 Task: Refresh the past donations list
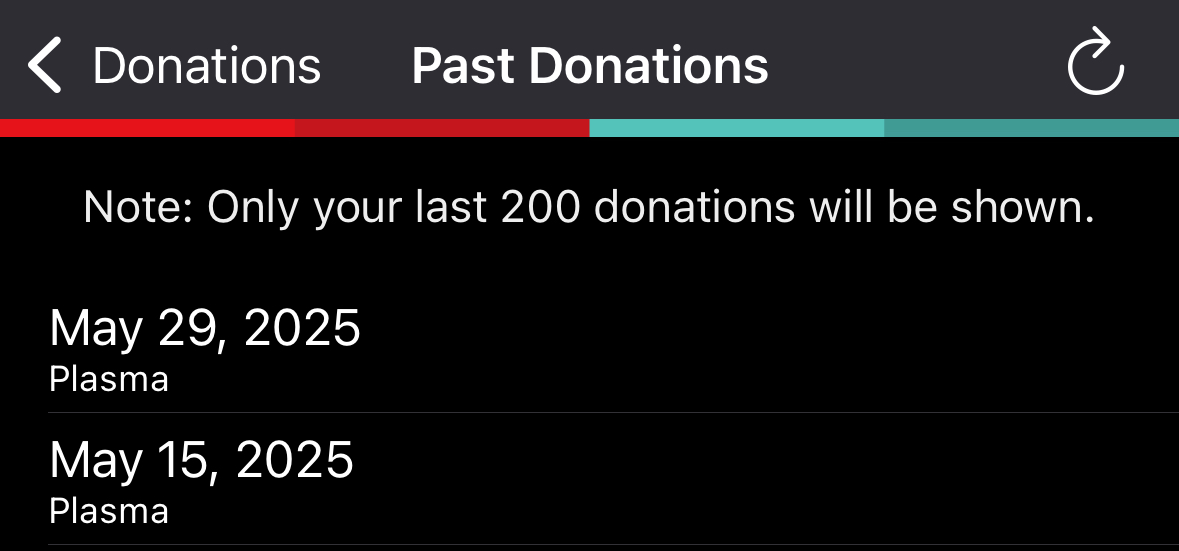click(x=1095, y=64)
